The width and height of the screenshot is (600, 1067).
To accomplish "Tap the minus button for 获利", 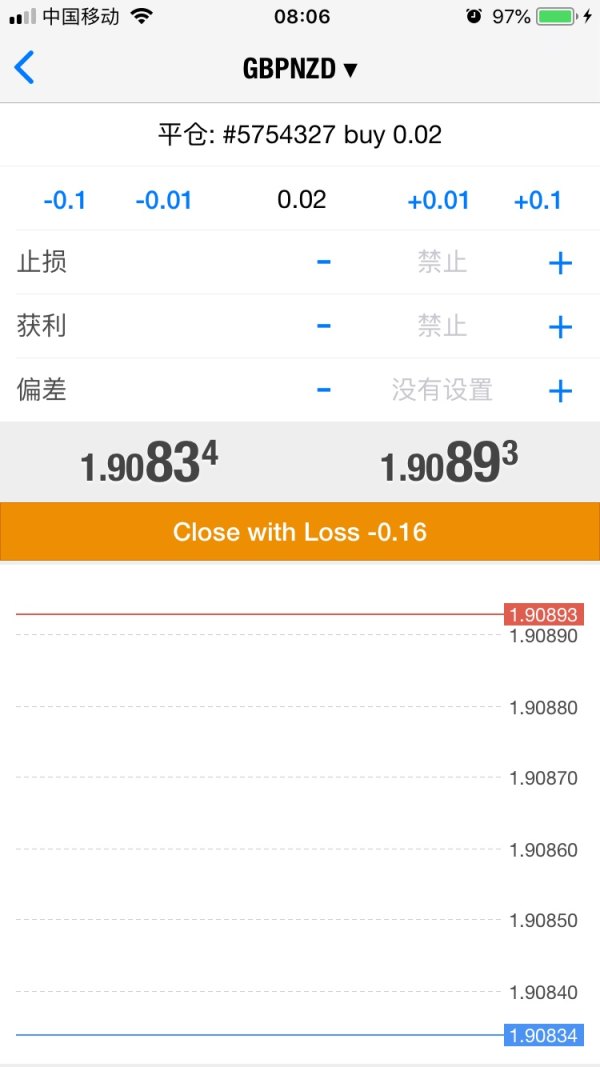I will pyautogui.click(x=324, y=326).
